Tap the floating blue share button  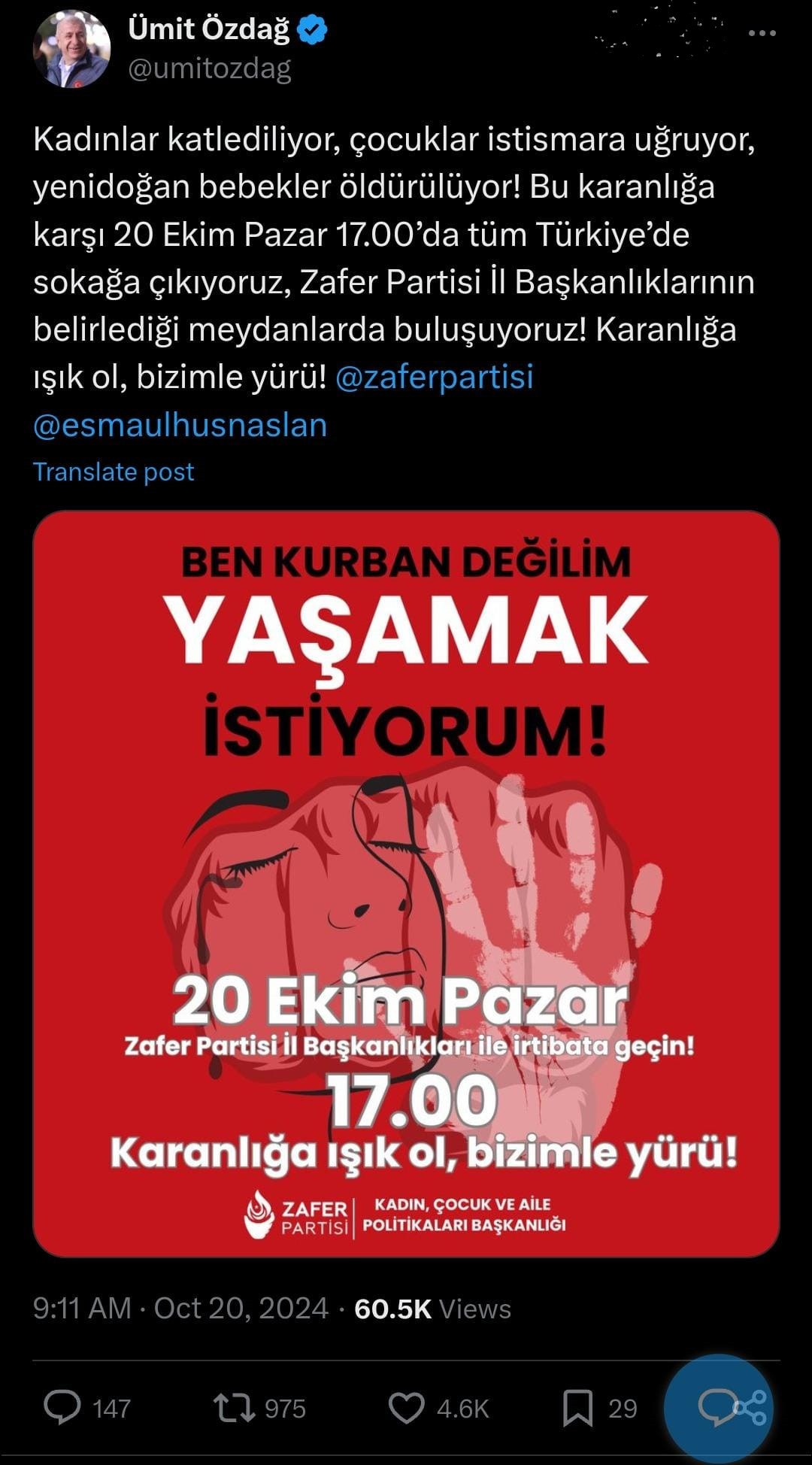pyautogui.click(x=719, y=1408)
